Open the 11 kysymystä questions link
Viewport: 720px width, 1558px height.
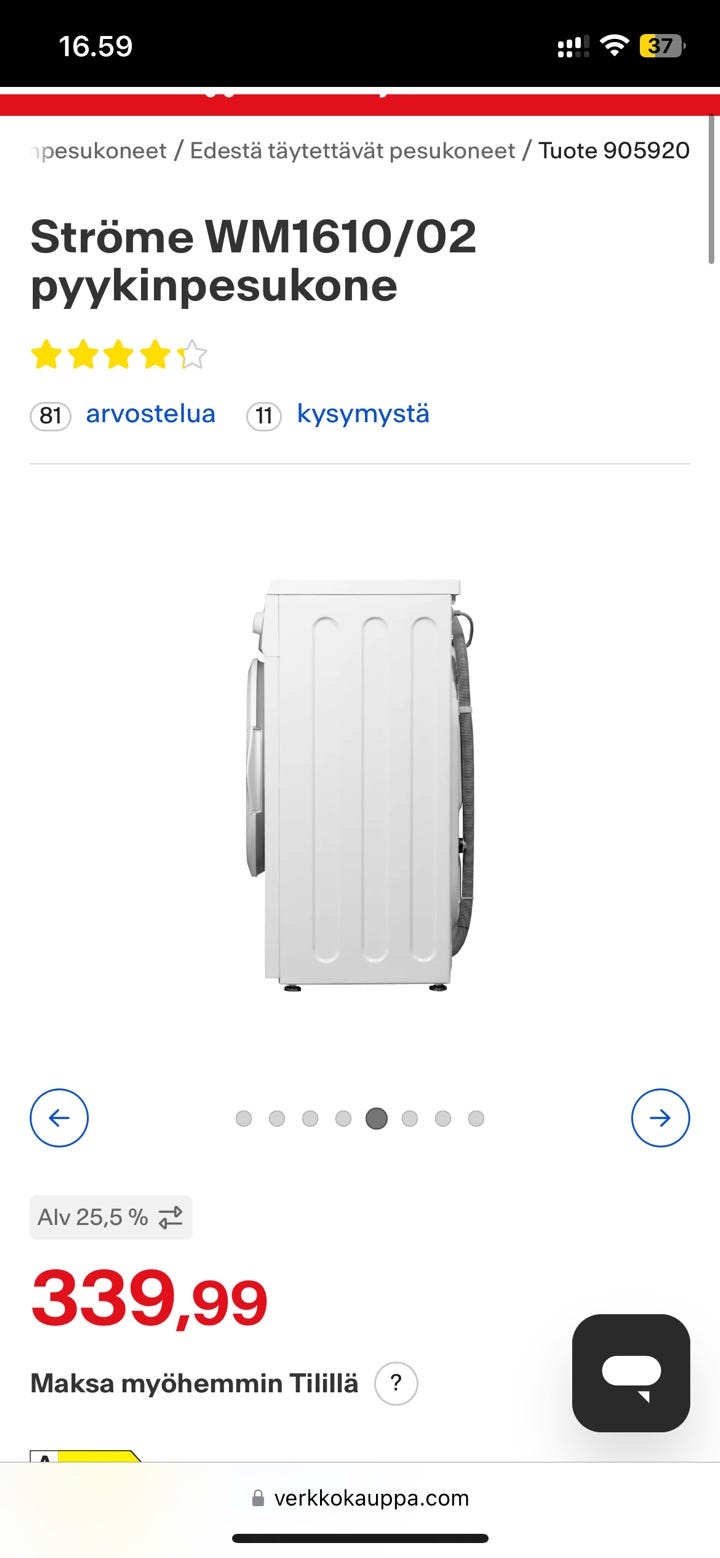pos(338,414)
